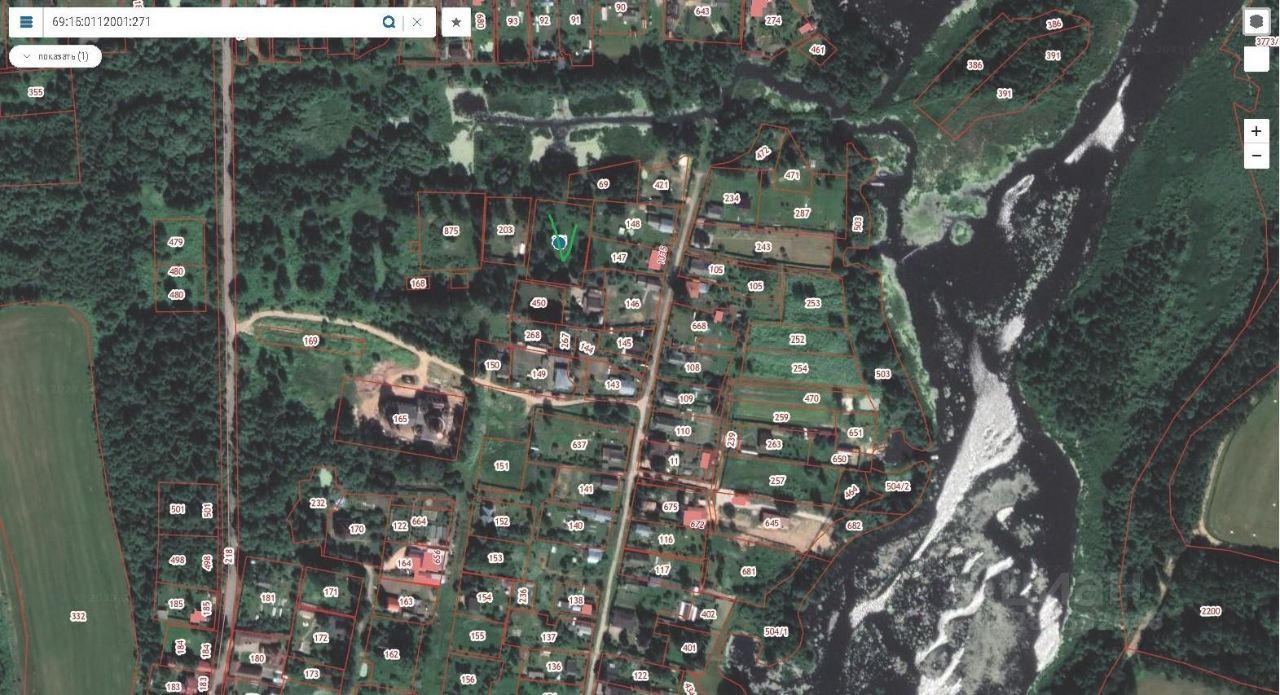Screen dimensions: 1280x695
Task: Clear the search query with X
Action: [x=417, y=21]
